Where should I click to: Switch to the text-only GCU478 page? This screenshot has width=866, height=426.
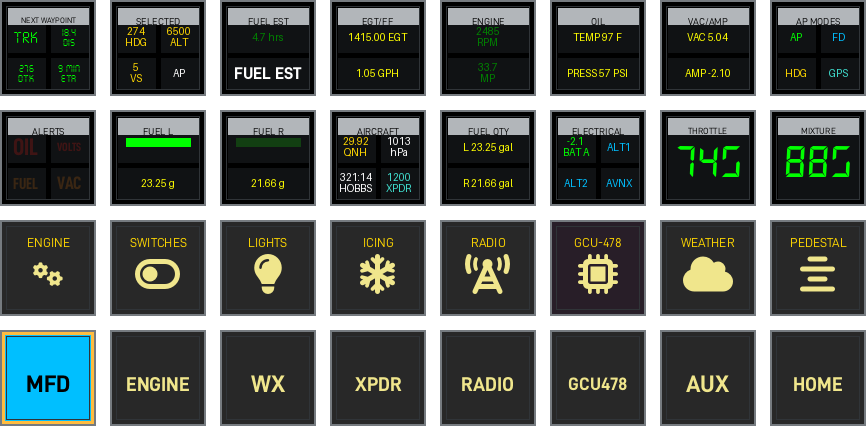(598, 378)
